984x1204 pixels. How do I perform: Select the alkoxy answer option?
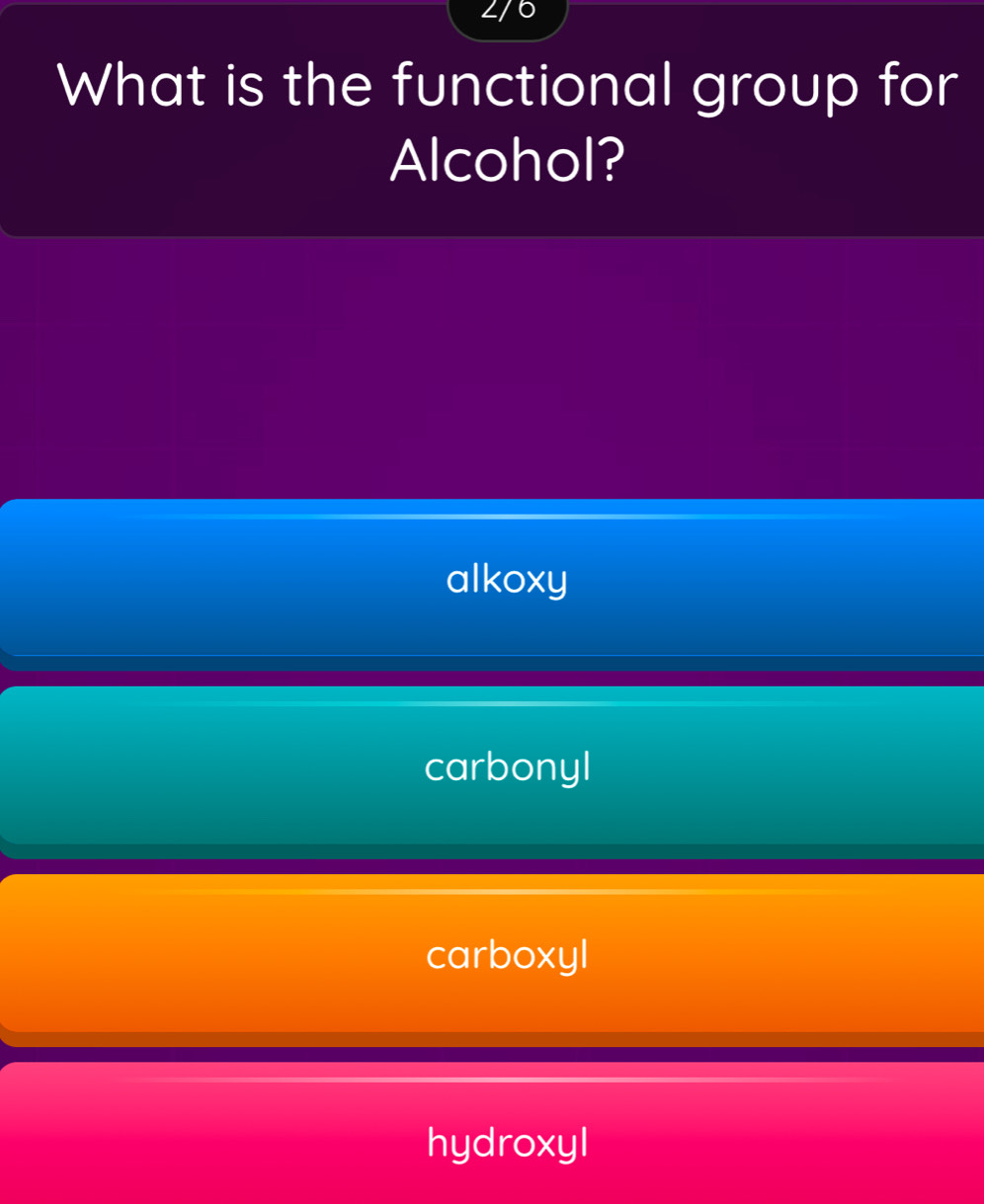[506, 580]
